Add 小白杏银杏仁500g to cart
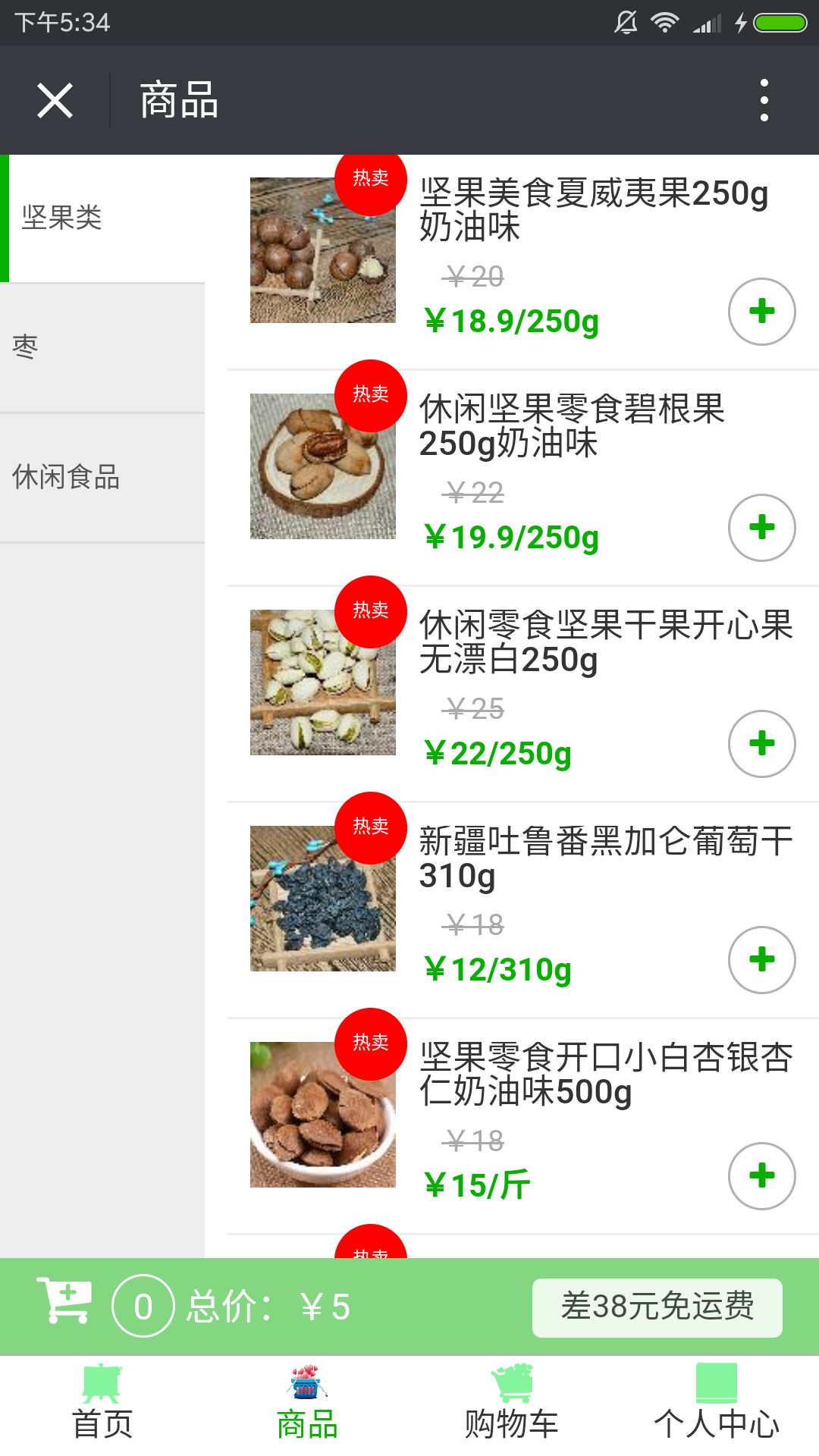The width and height of the screenshot is (819, 1456). point(761,1176)
